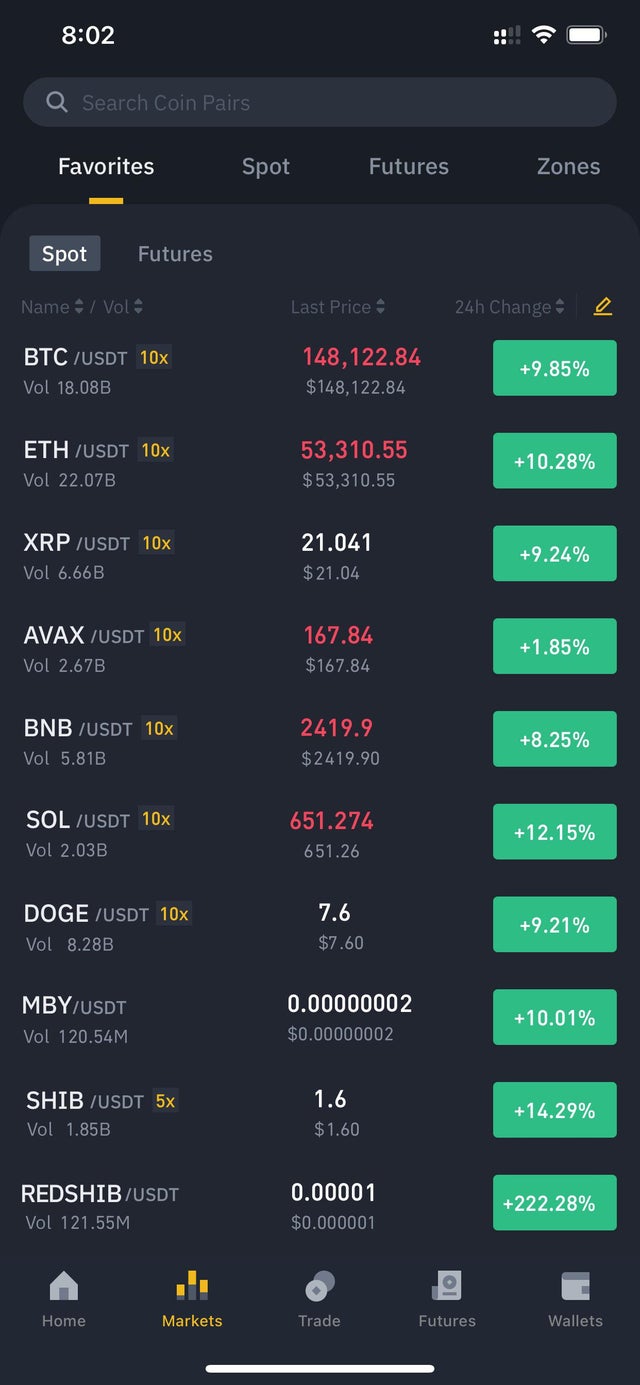
Task: Open the BTC/USDT pair
Action: [x=320, y=369]
